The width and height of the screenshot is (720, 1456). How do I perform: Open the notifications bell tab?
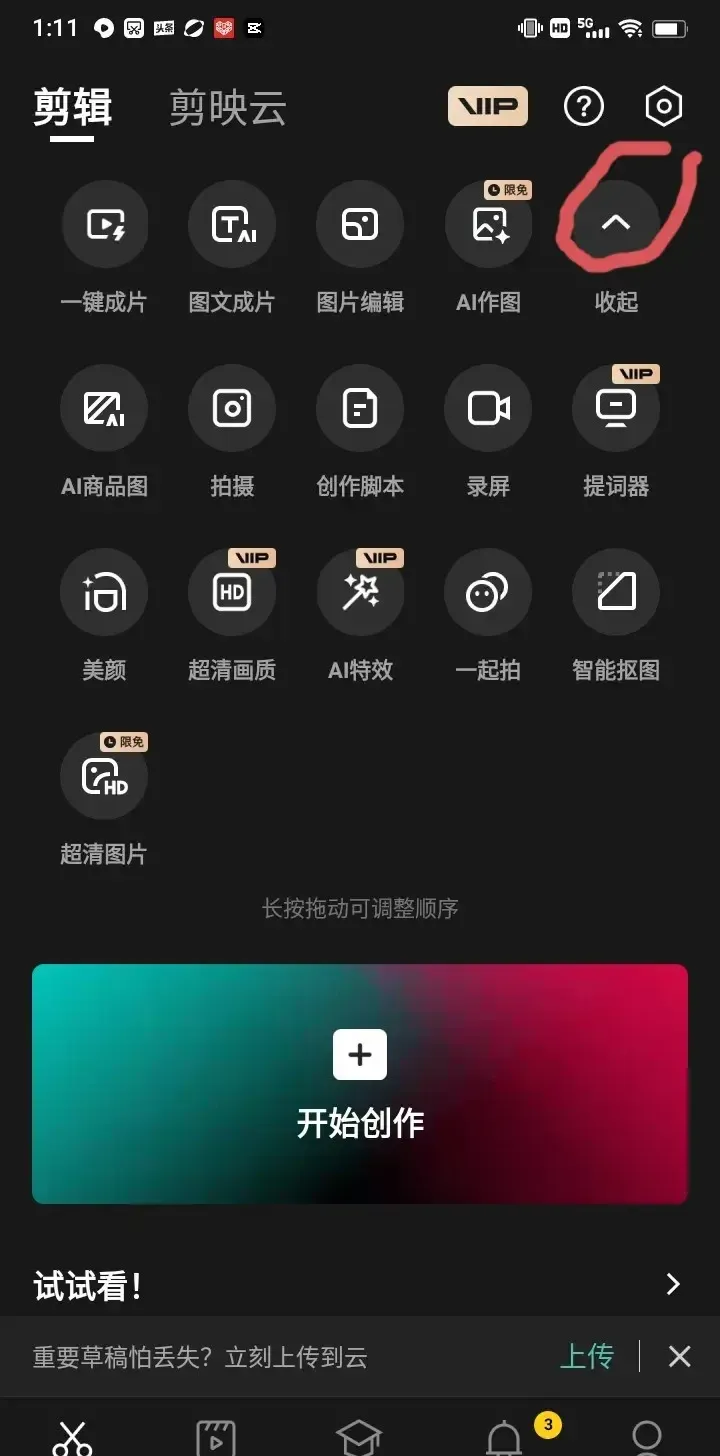click(x=504, y=1436)
